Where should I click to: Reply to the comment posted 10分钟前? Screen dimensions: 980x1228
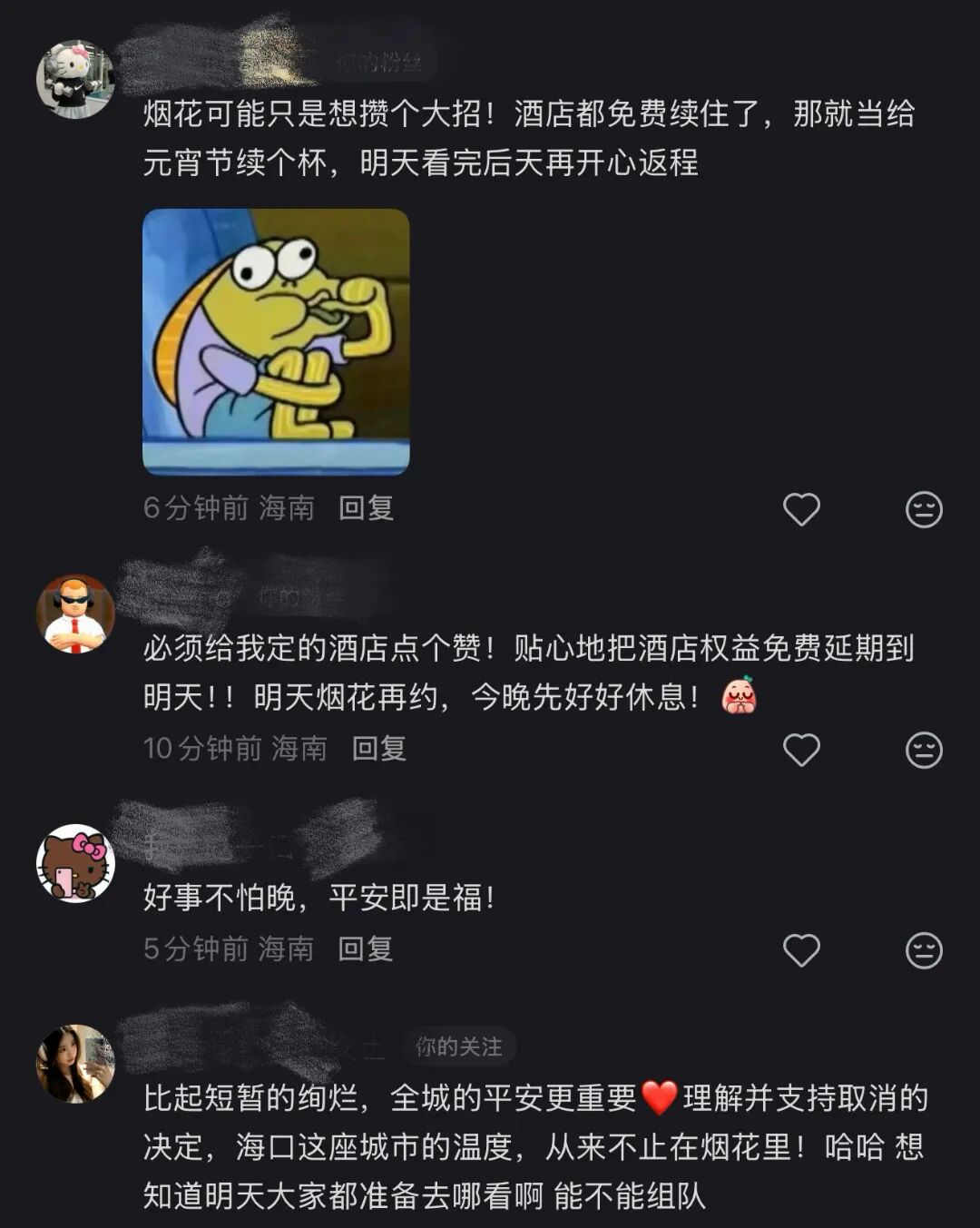[x=379, y=749]
